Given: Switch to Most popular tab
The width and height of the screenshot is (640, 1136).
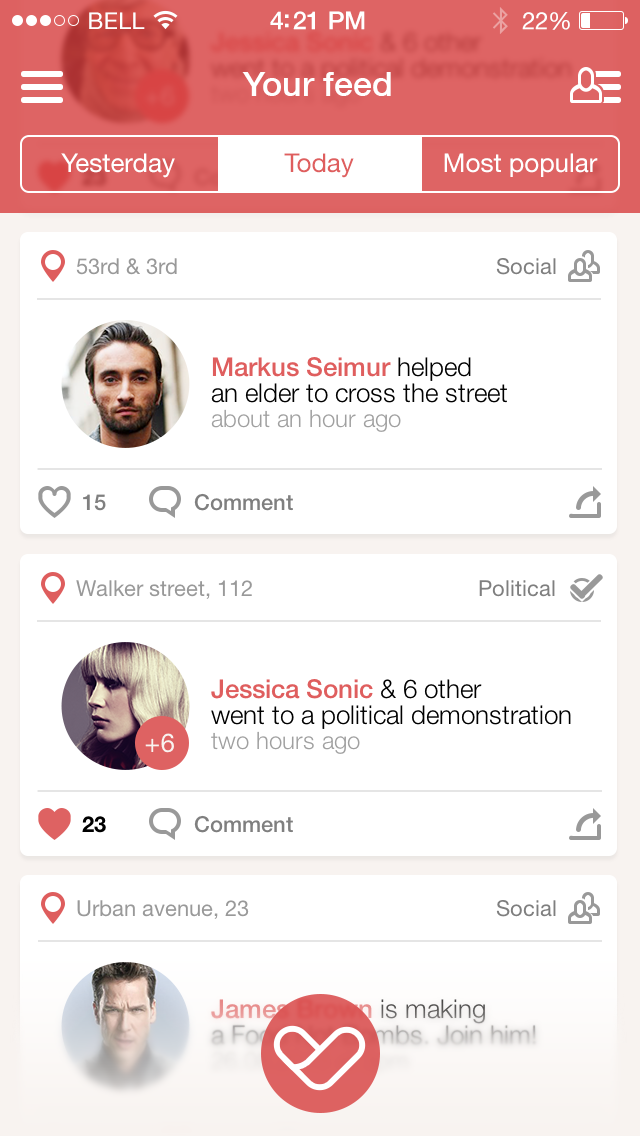Looking at the screenshot, I should pyautogui.click(x=520, y=163).
